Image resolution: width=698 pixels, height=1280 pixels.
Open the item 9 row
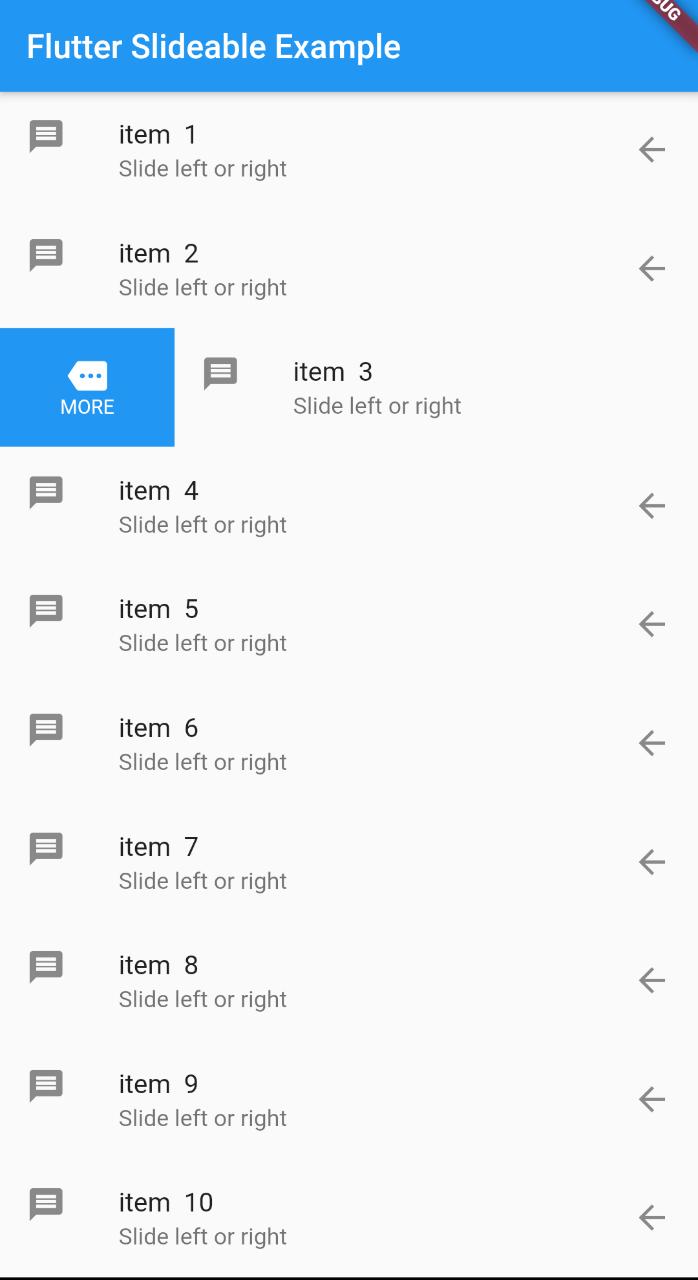coord(349,1099)
